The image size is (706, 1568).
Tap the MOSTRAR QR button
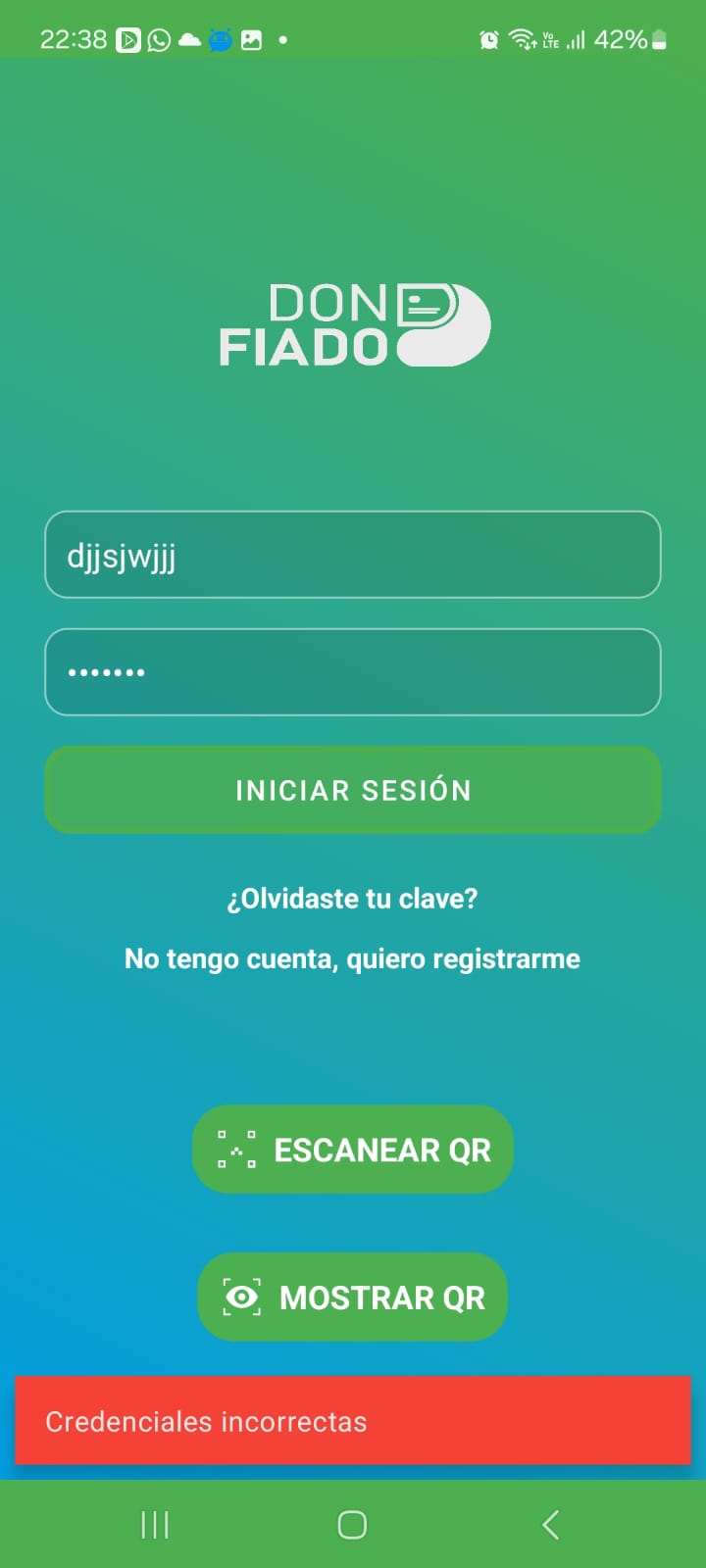(353, 1298)
